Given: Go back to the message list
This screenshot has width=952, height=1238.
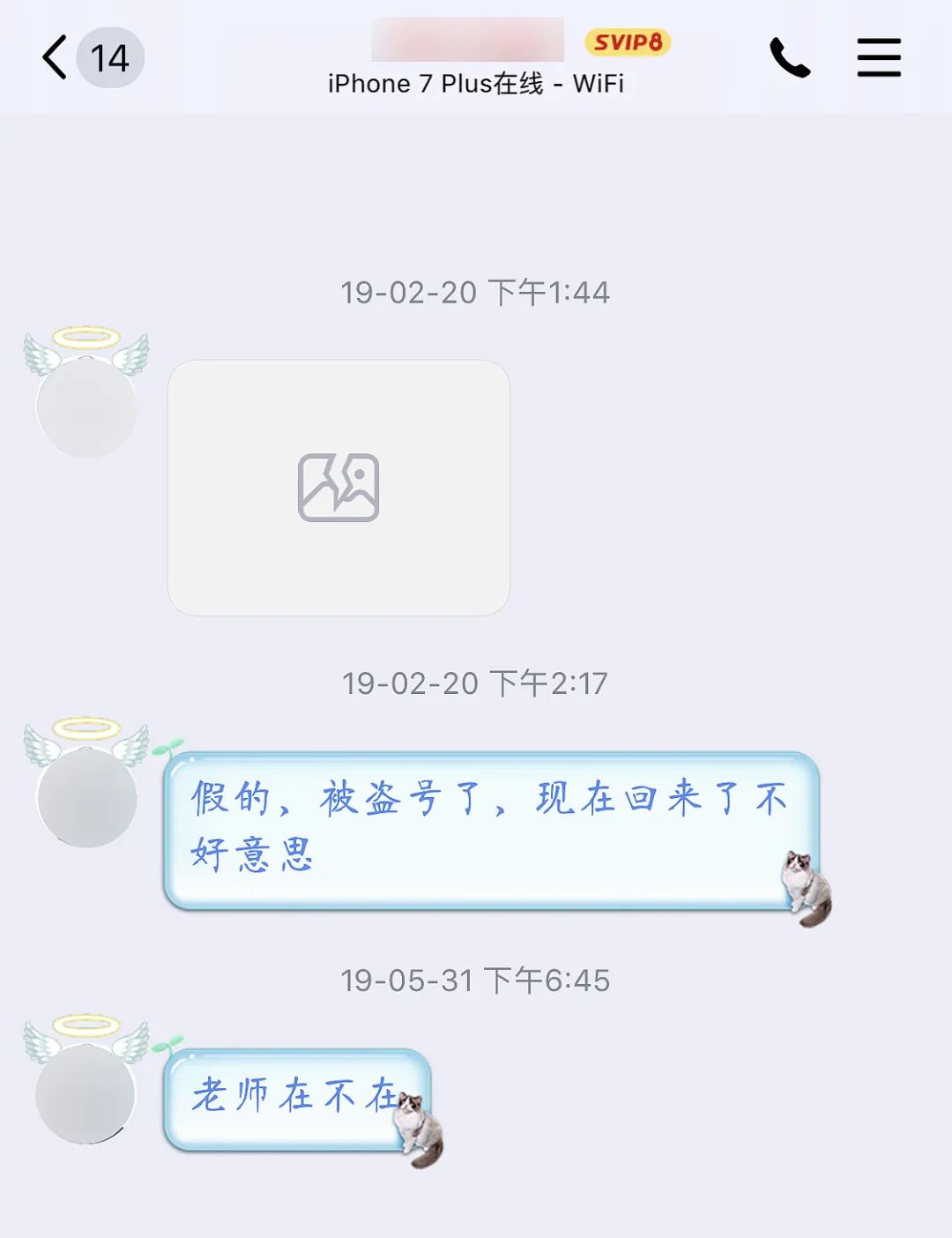Looking at the screenshot, I should click(56, 58).
